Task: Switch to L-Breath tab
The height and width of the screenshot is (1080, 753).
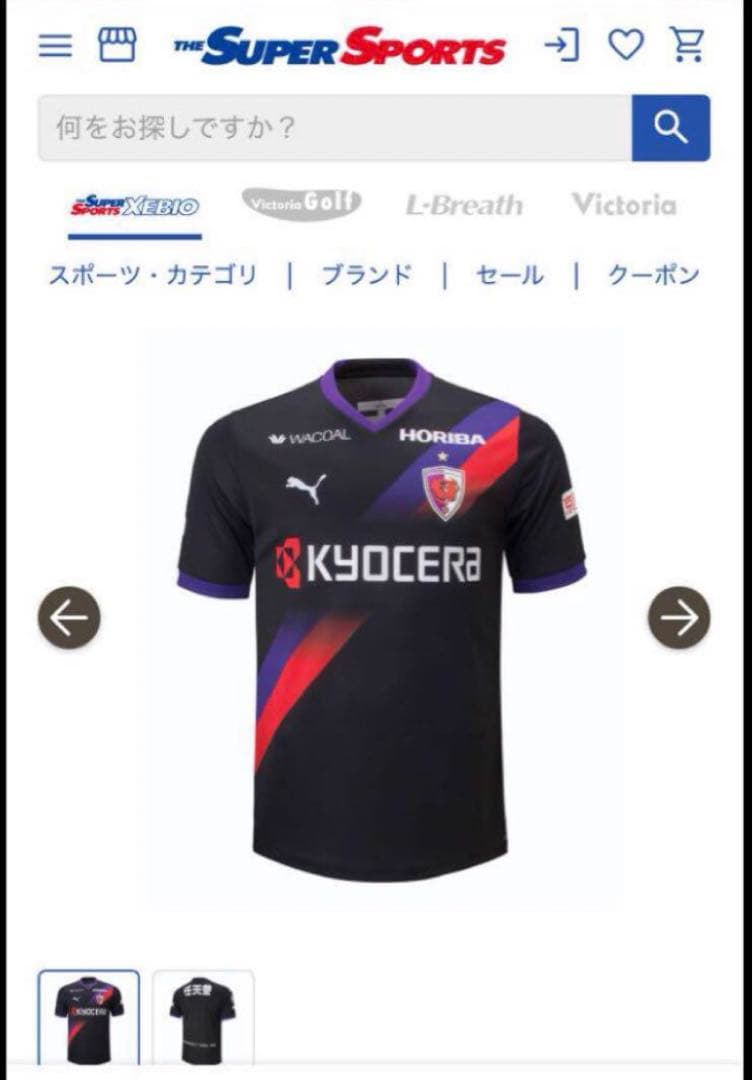Action: point(464,206)
